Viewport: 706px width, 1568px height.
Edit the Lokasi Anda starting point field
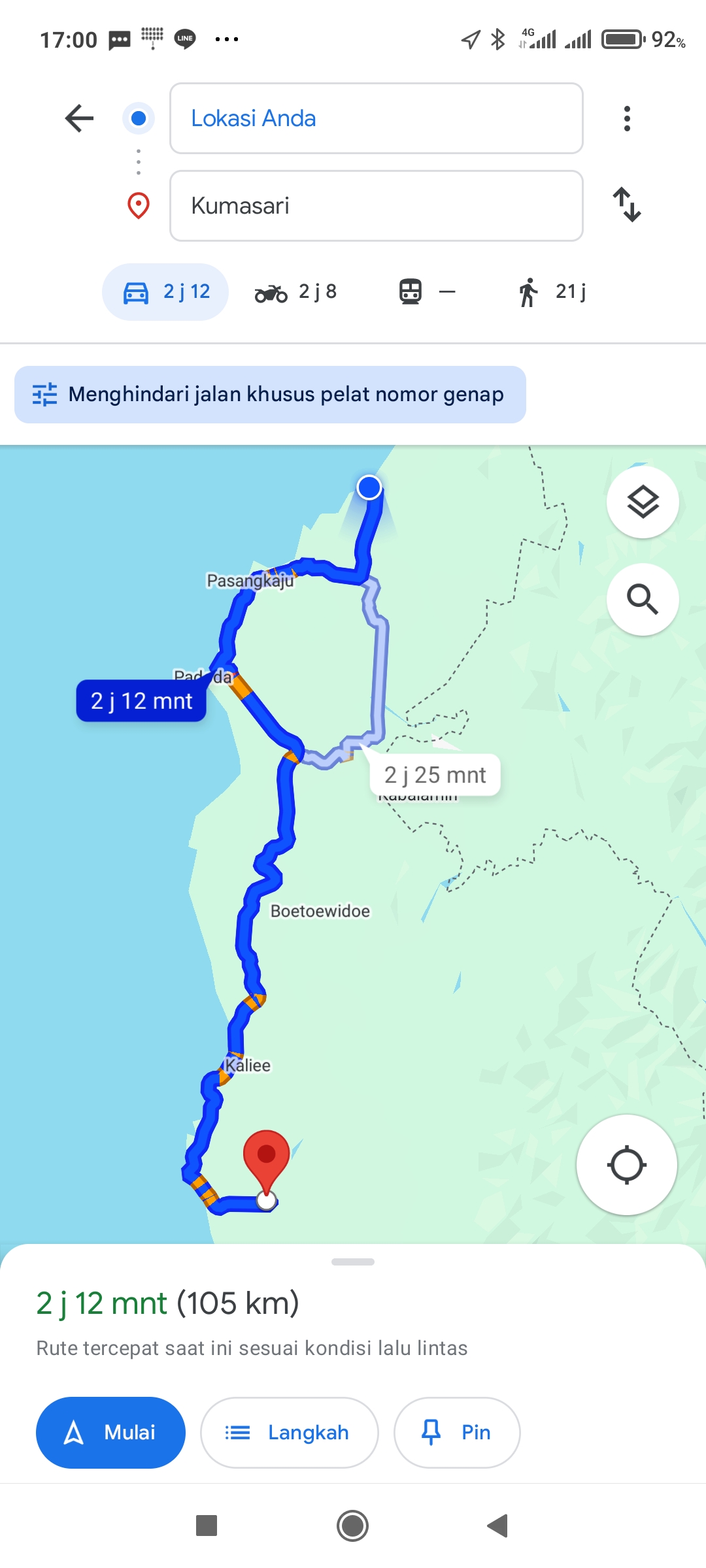[x=376, y=118]
